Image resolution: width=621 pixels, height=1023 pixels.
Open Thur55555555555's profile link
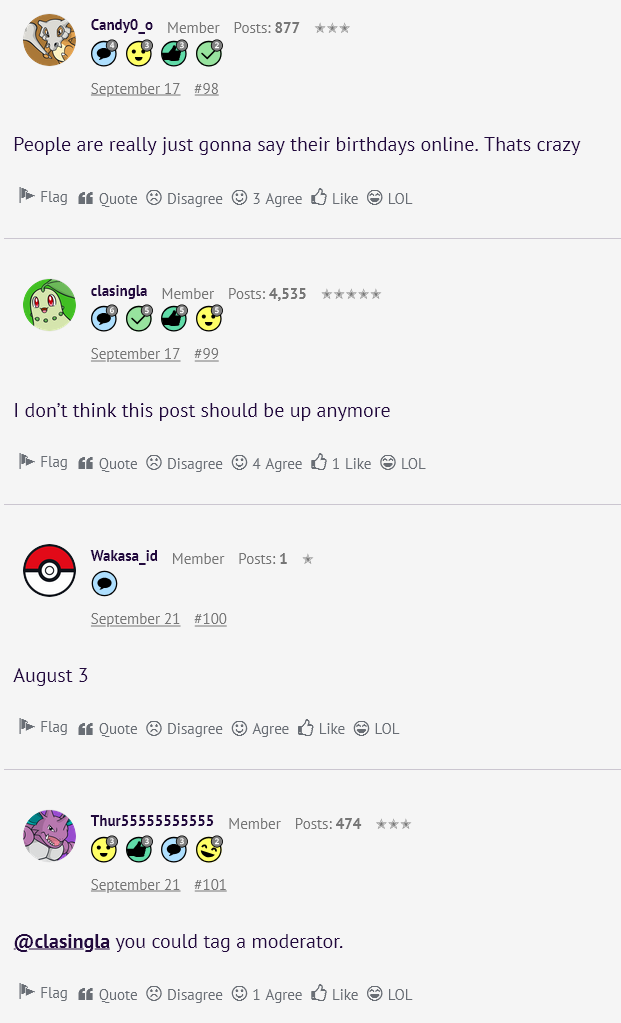[152, 821]
